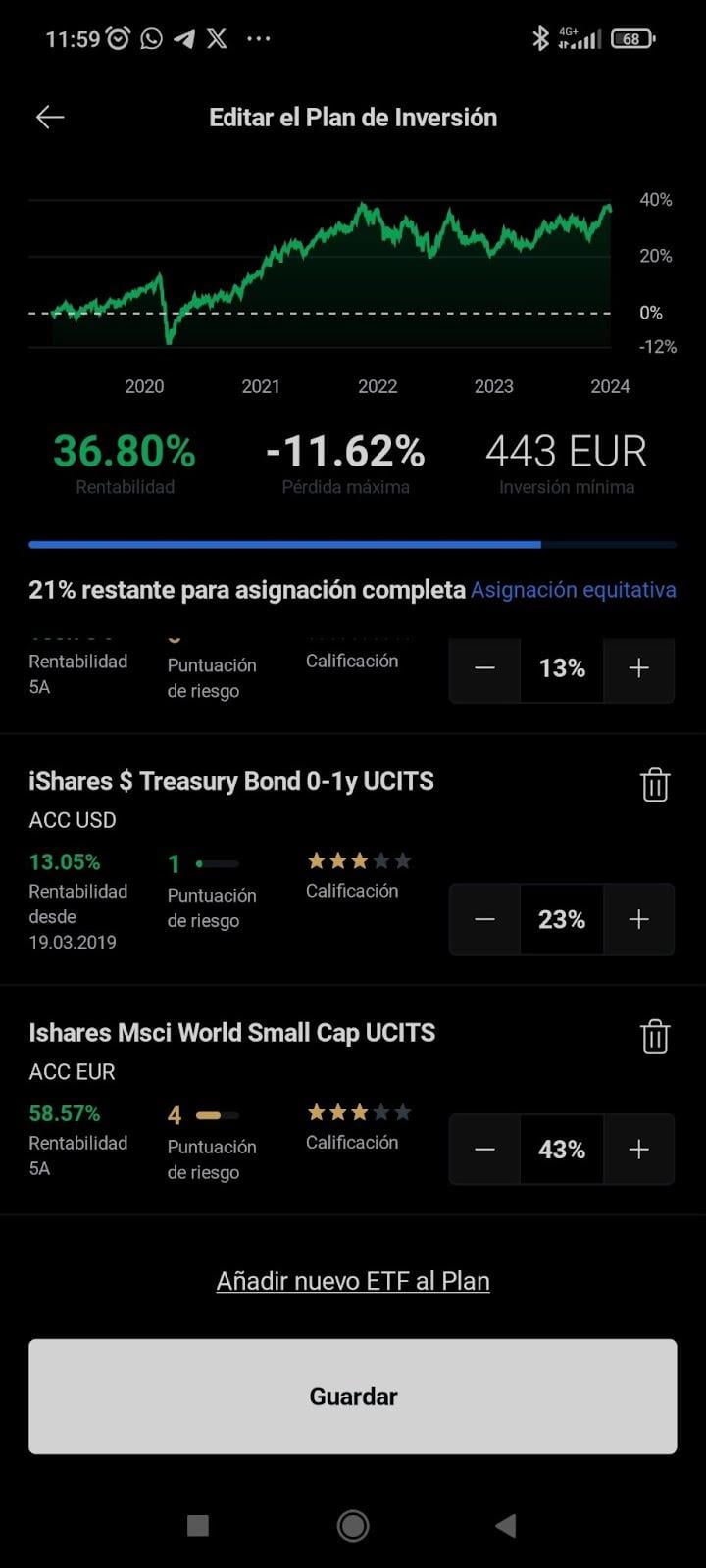This screenshot has width=706, height=1568.
Task: Select the alarm clock status bar icon
Action: (118, 38)
